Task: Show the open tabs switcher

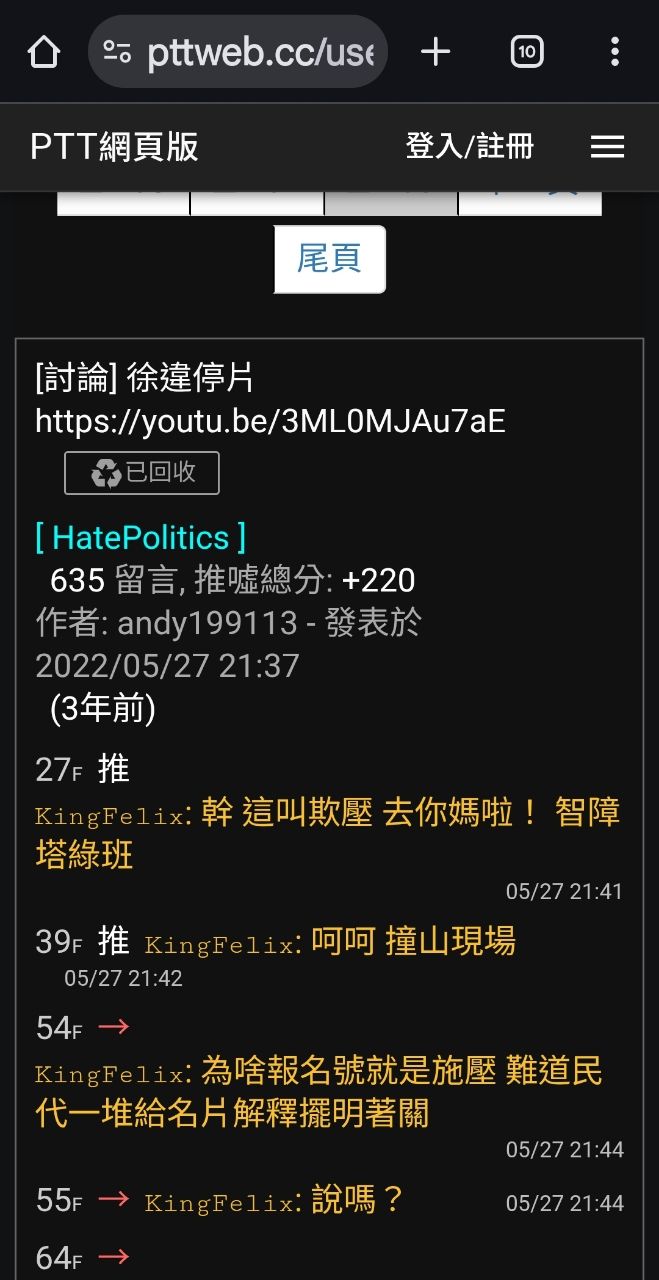Action: (527, 52)
